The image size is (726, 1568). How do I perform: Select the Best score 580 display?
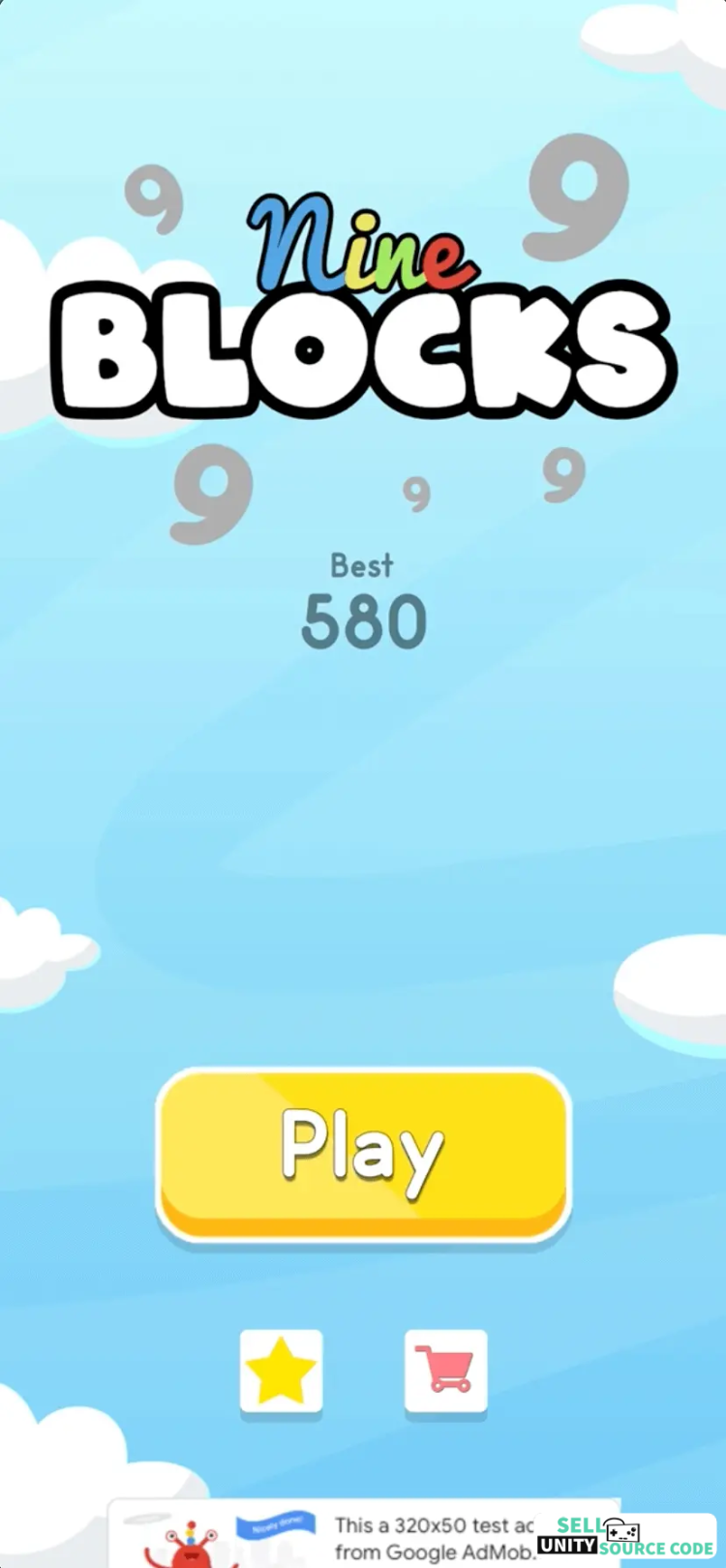363,619
